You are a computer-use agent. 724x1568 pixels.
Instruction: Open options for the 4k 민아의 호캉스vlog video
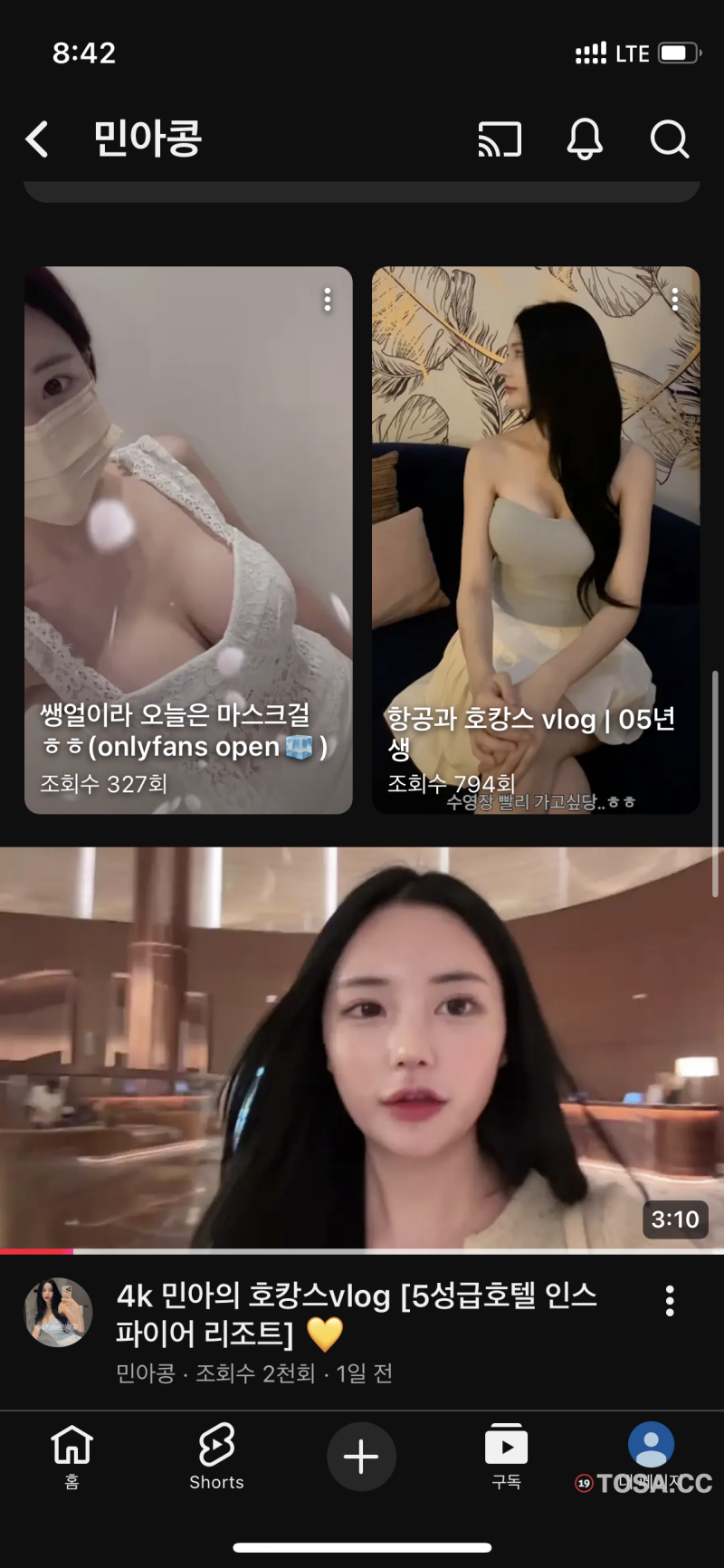pos(670,1301)
